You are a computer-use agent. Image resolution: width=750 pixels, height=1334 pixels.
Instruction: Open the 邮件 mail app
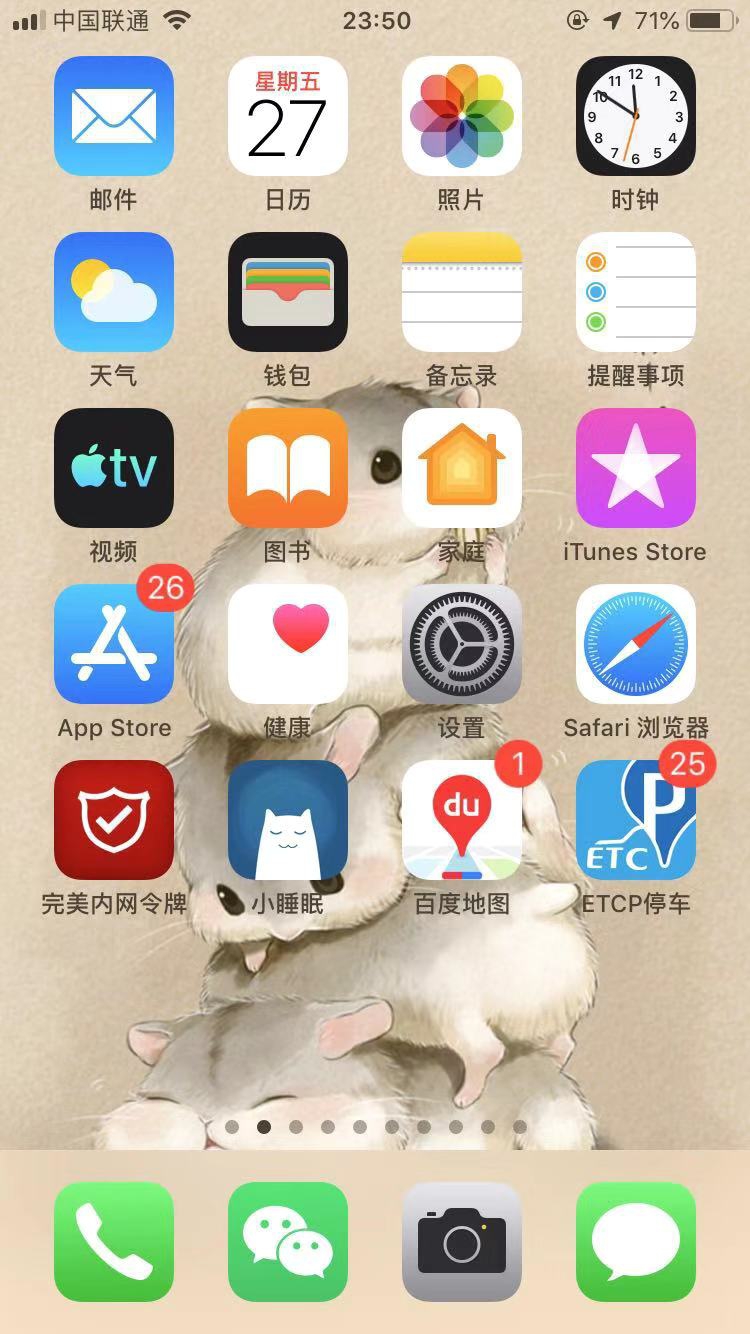[114, 116]
